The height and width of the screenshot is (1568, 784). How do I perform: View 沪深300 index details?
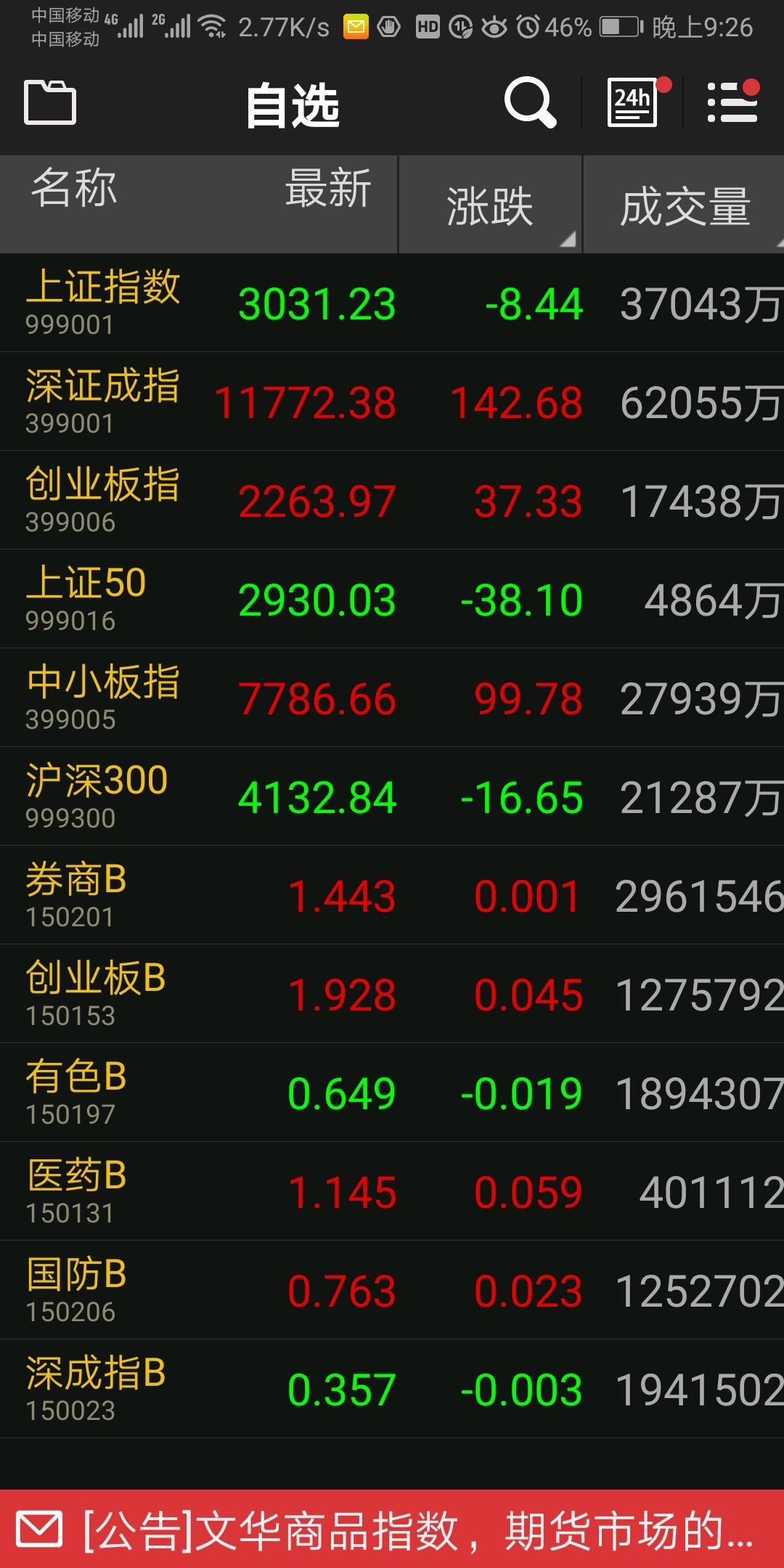click(392, 796)
